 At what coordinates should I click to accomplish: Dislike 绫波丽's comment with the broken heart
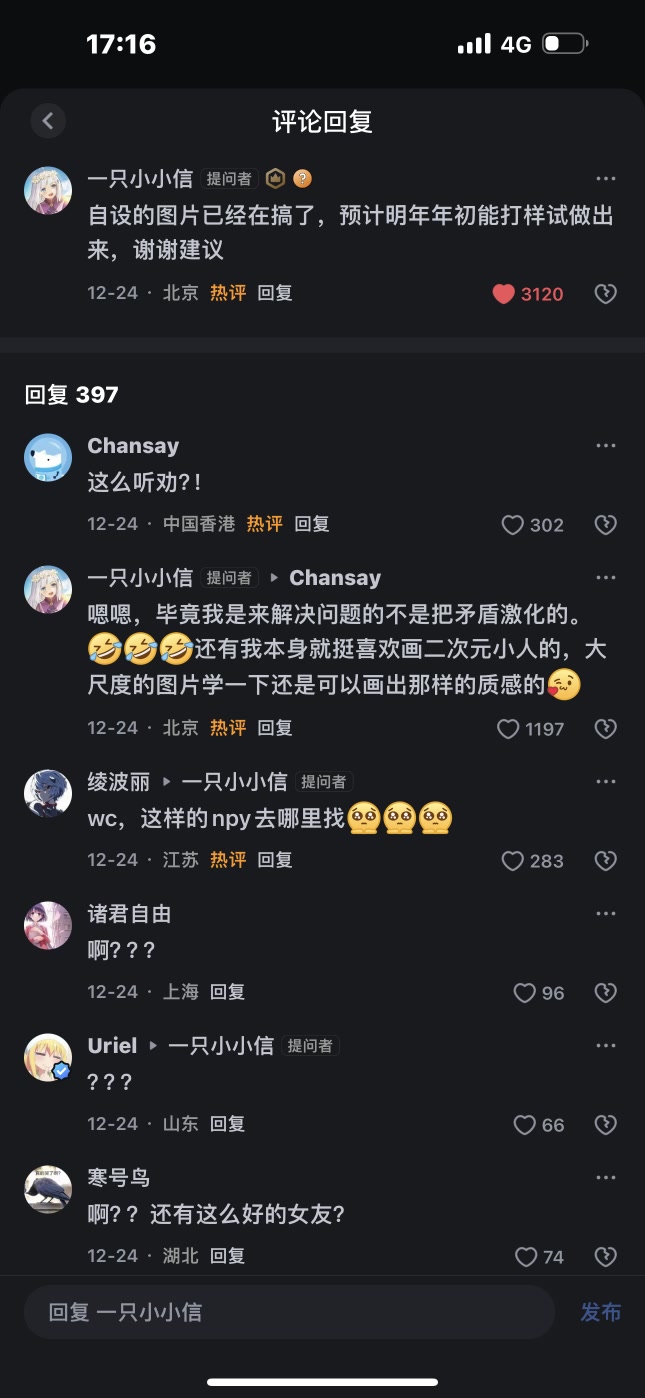coord(605,861)
